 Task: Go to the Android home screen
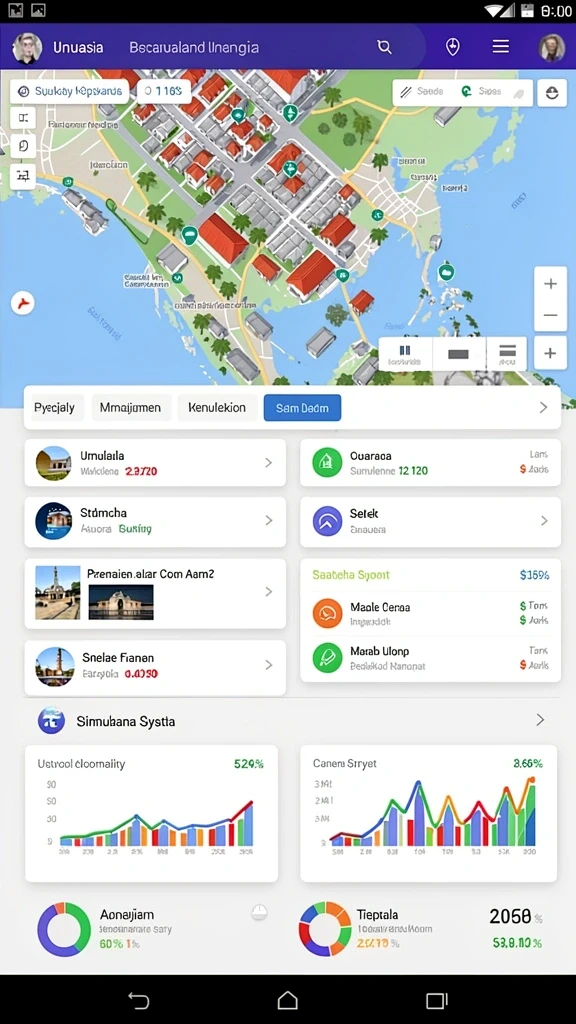288,1000
